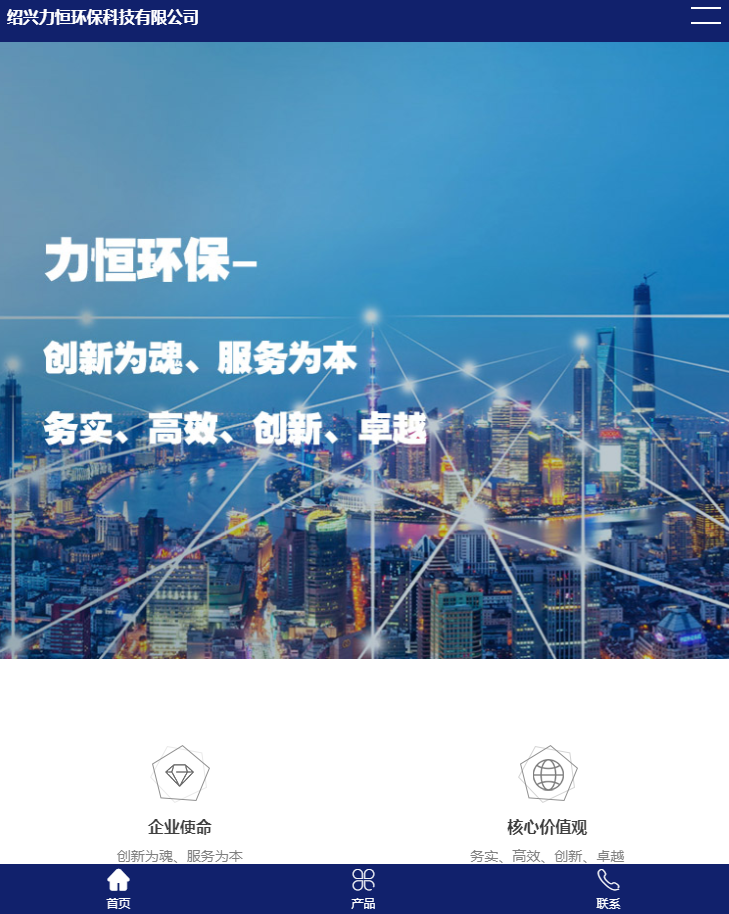Open the 联系 contact tab
Image resolution: width=729 pixels, height=914 pixels.
point(608,888)
